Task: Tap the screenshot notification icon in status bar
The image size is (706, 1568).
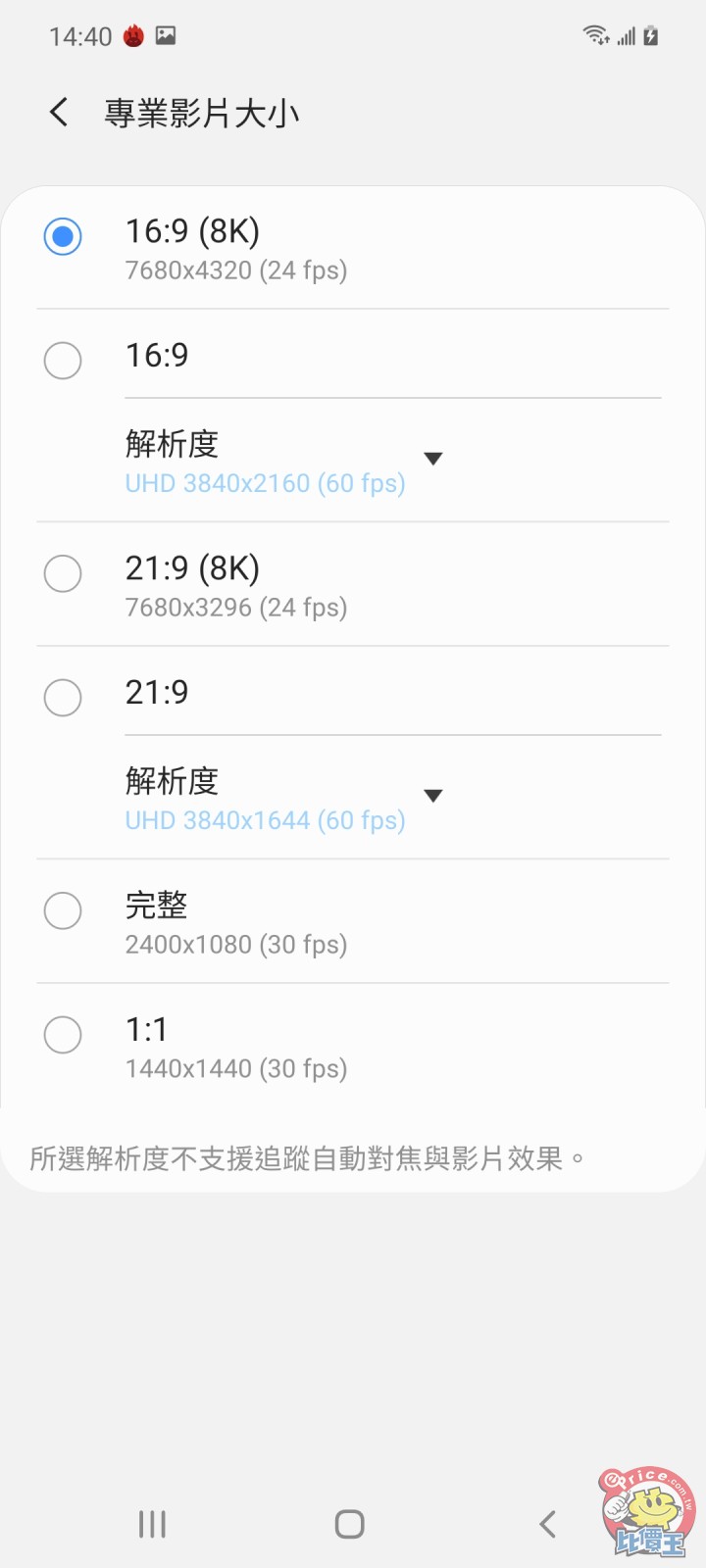Action: (165, 34)
